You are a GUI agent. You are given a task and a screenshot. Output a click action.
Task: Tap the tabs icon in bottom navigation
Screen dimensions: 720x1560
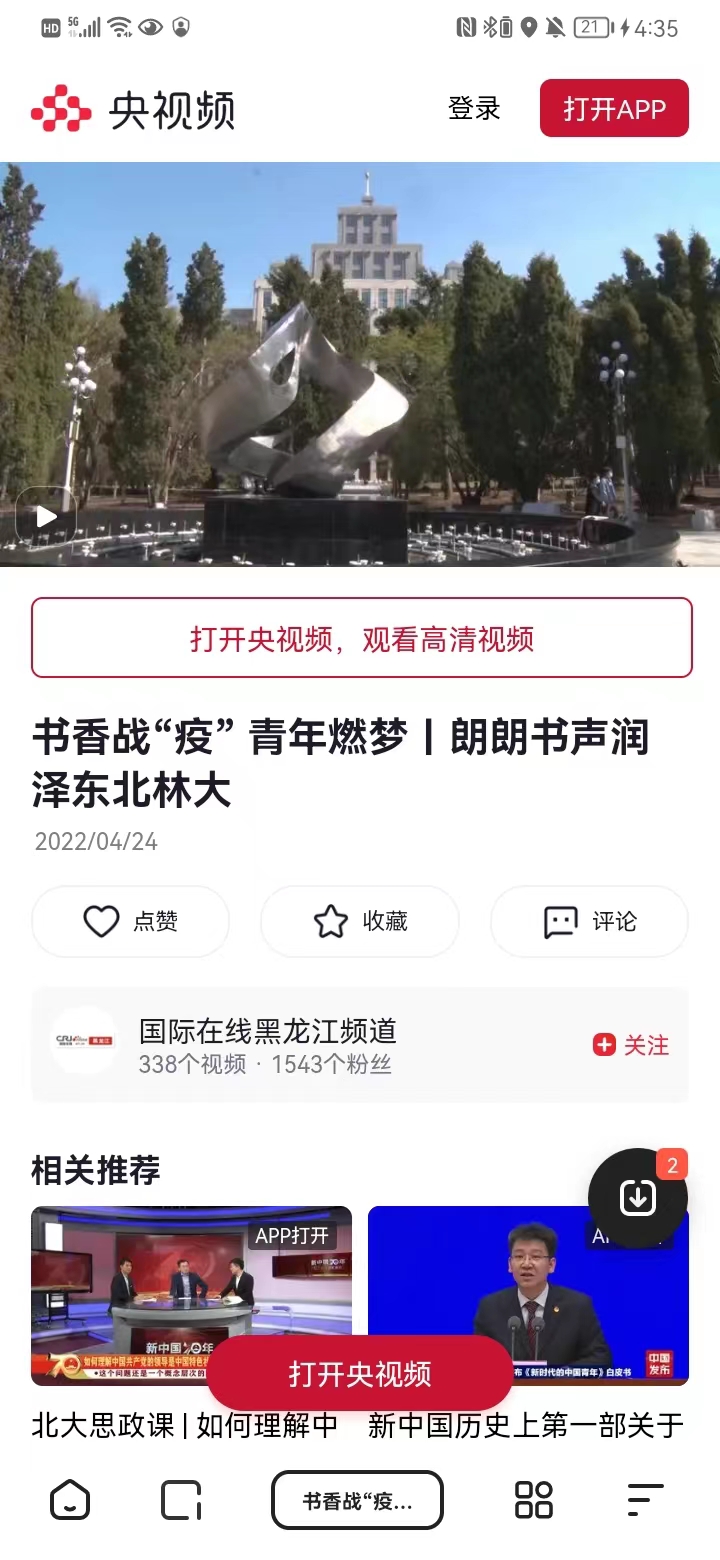pyautogui.click(x=181, y=1500)
